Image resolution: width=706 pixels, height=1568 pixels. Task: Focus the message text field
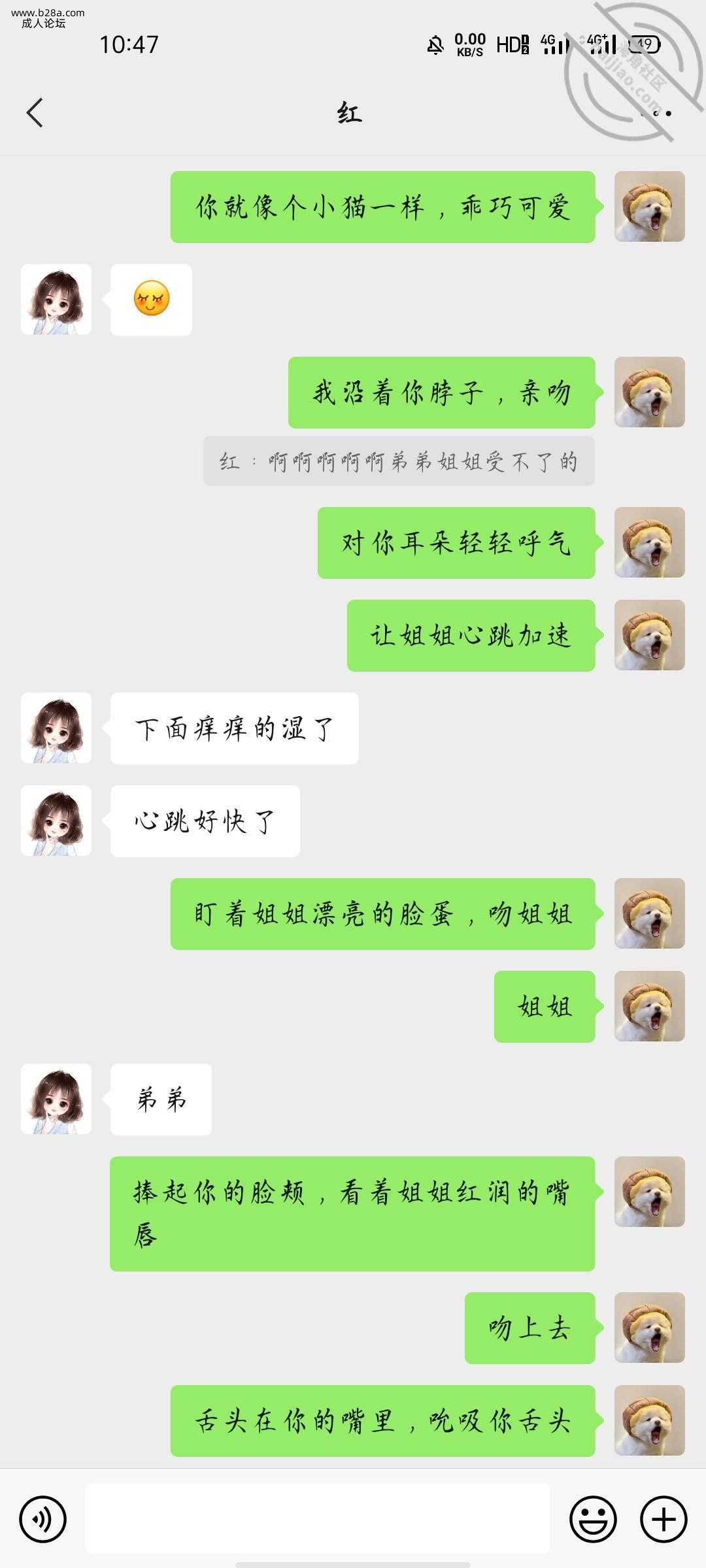coord(317,1519)
